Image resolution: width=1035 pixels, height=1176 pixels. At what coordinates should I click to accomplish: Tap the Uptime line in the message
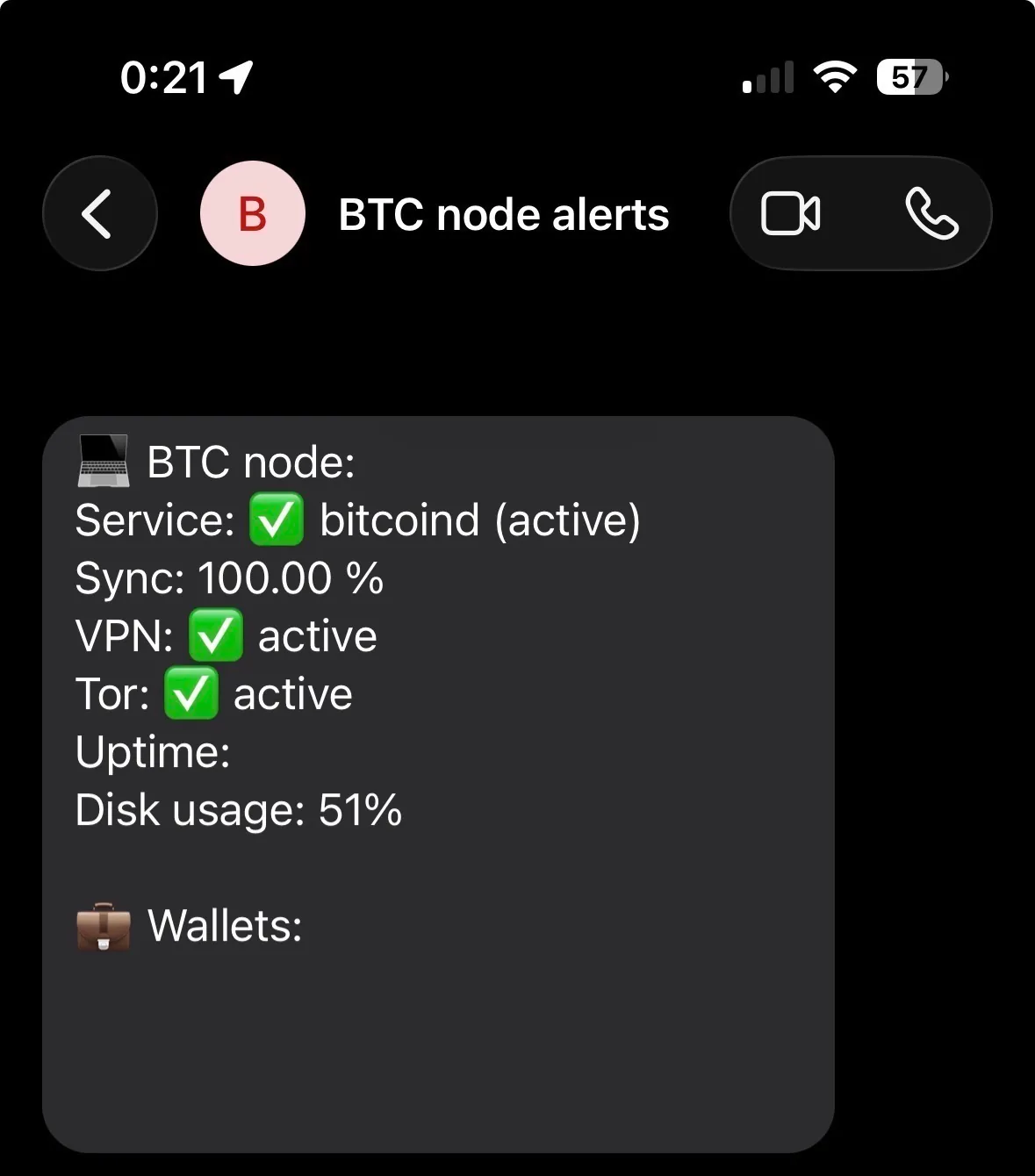click(152, 751)
